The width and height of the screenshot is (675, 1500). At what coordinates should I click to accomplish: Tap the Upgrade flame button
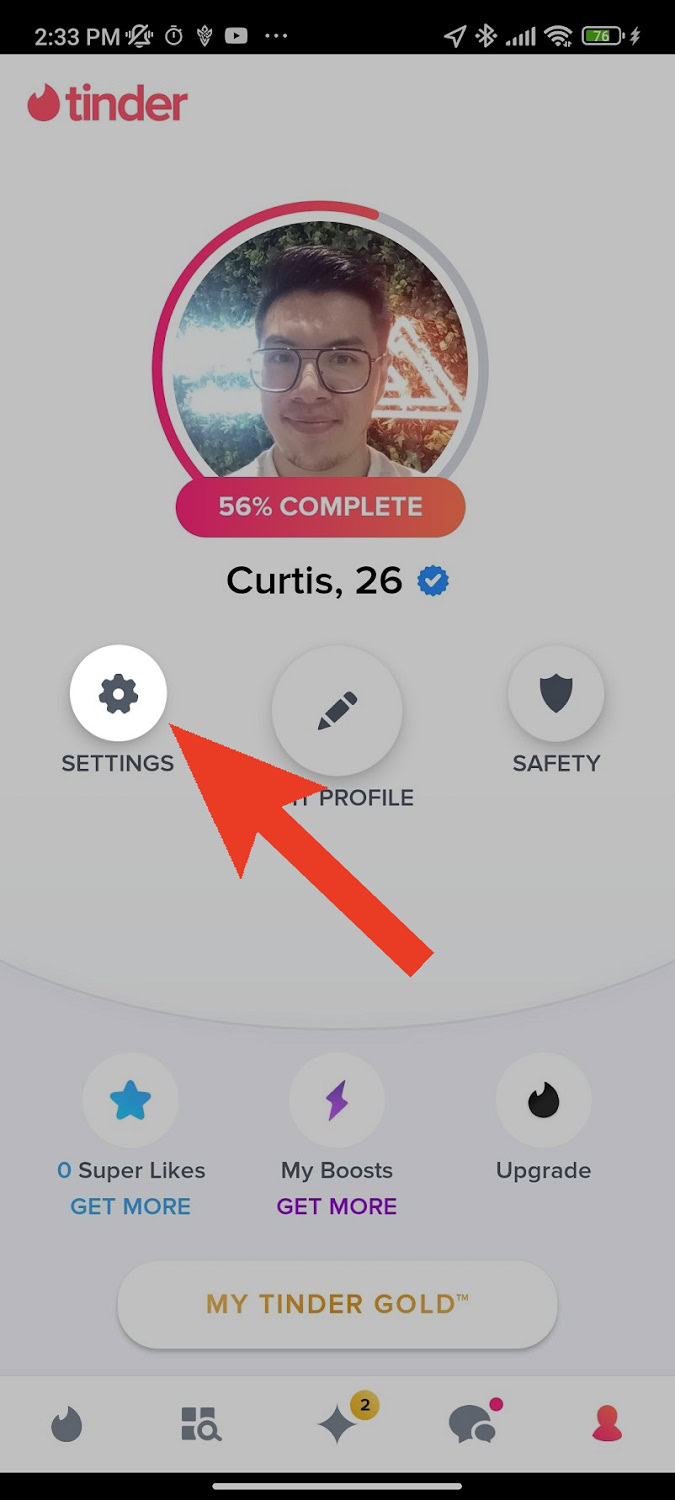coord(544,1101)
